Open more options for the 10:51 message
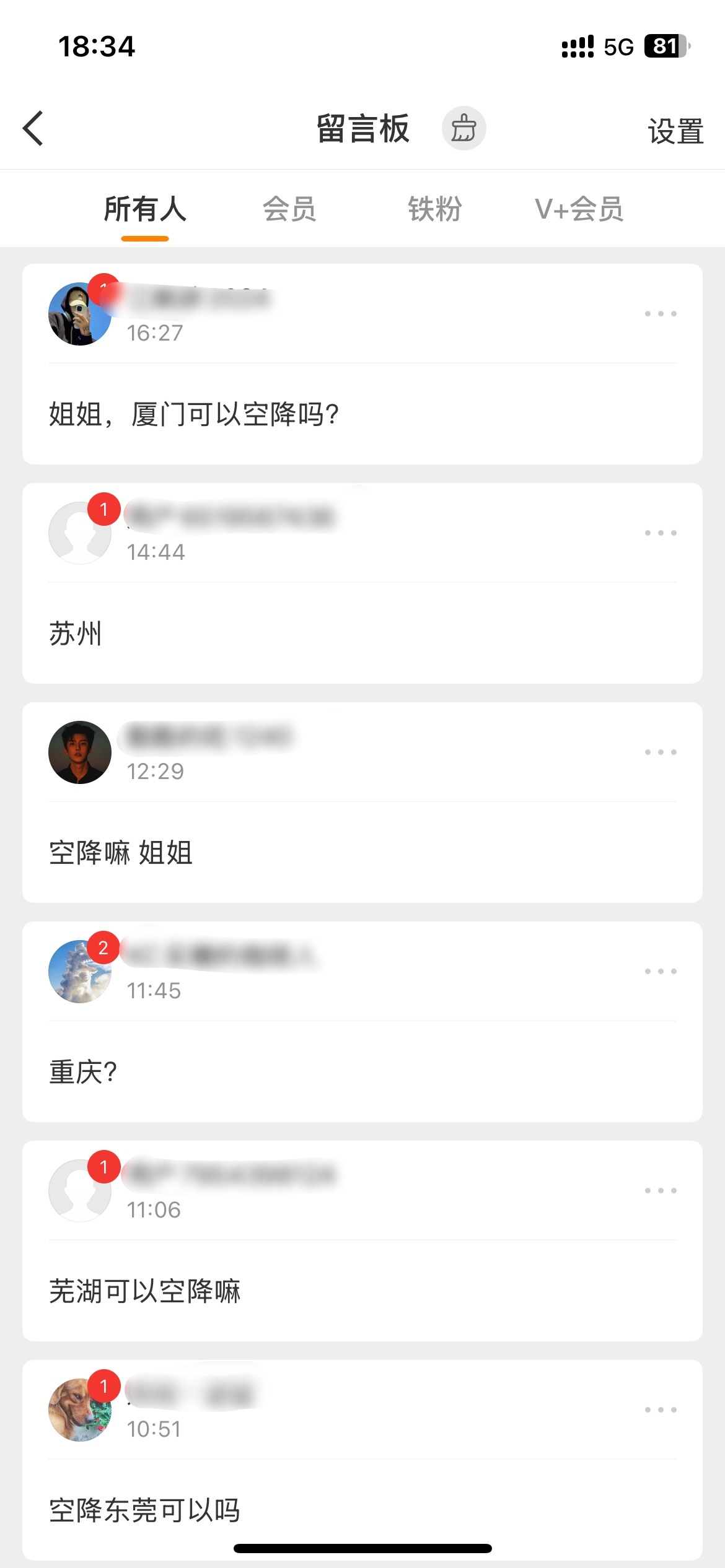Image resolution: width=725 pixels, height=1568 pixels. tap(660, 1410)
